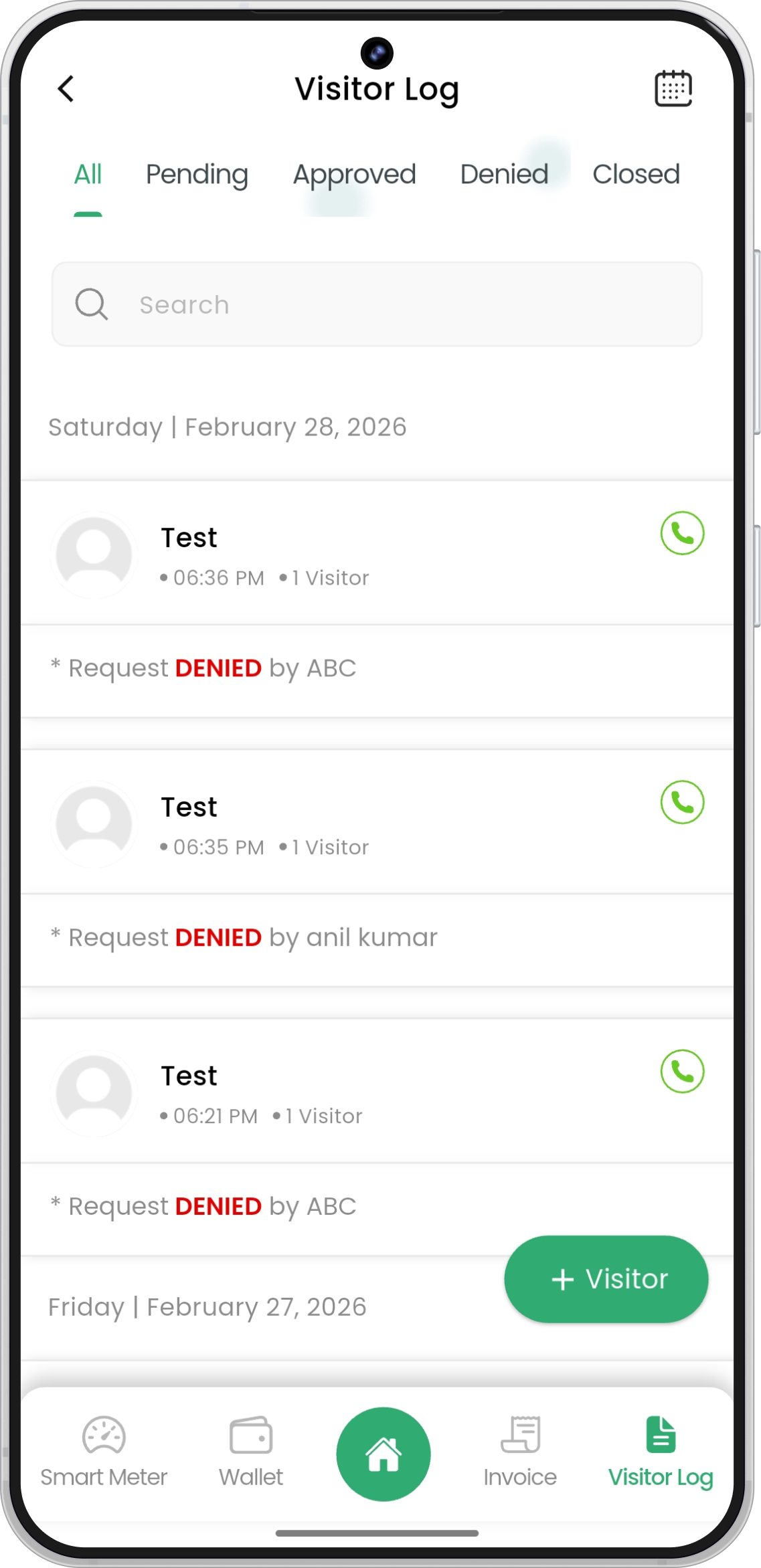The image size is (761, 1568).
Task: Add a new visitor
Action: (606, 1278)
